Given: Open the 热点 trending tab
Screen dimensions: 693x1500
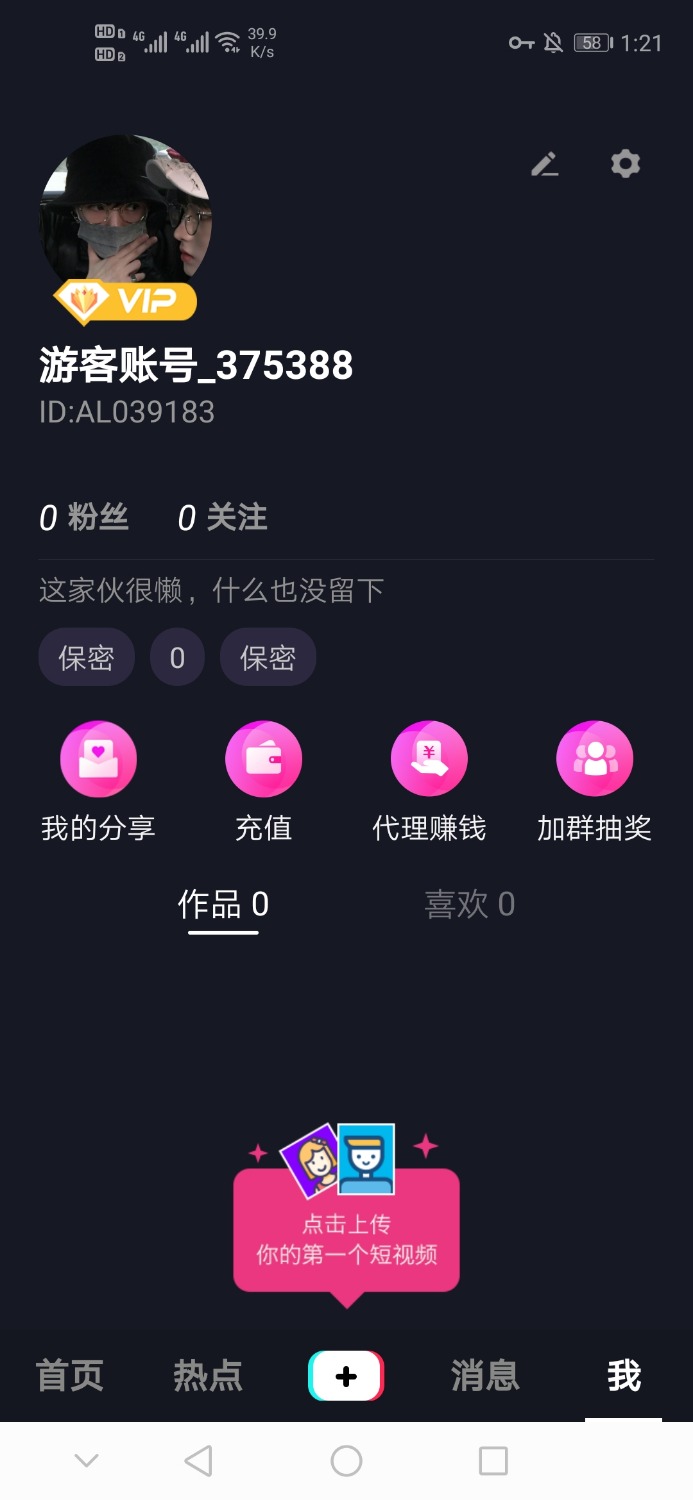Looking at the screenshot, I should click(208, 1377).
